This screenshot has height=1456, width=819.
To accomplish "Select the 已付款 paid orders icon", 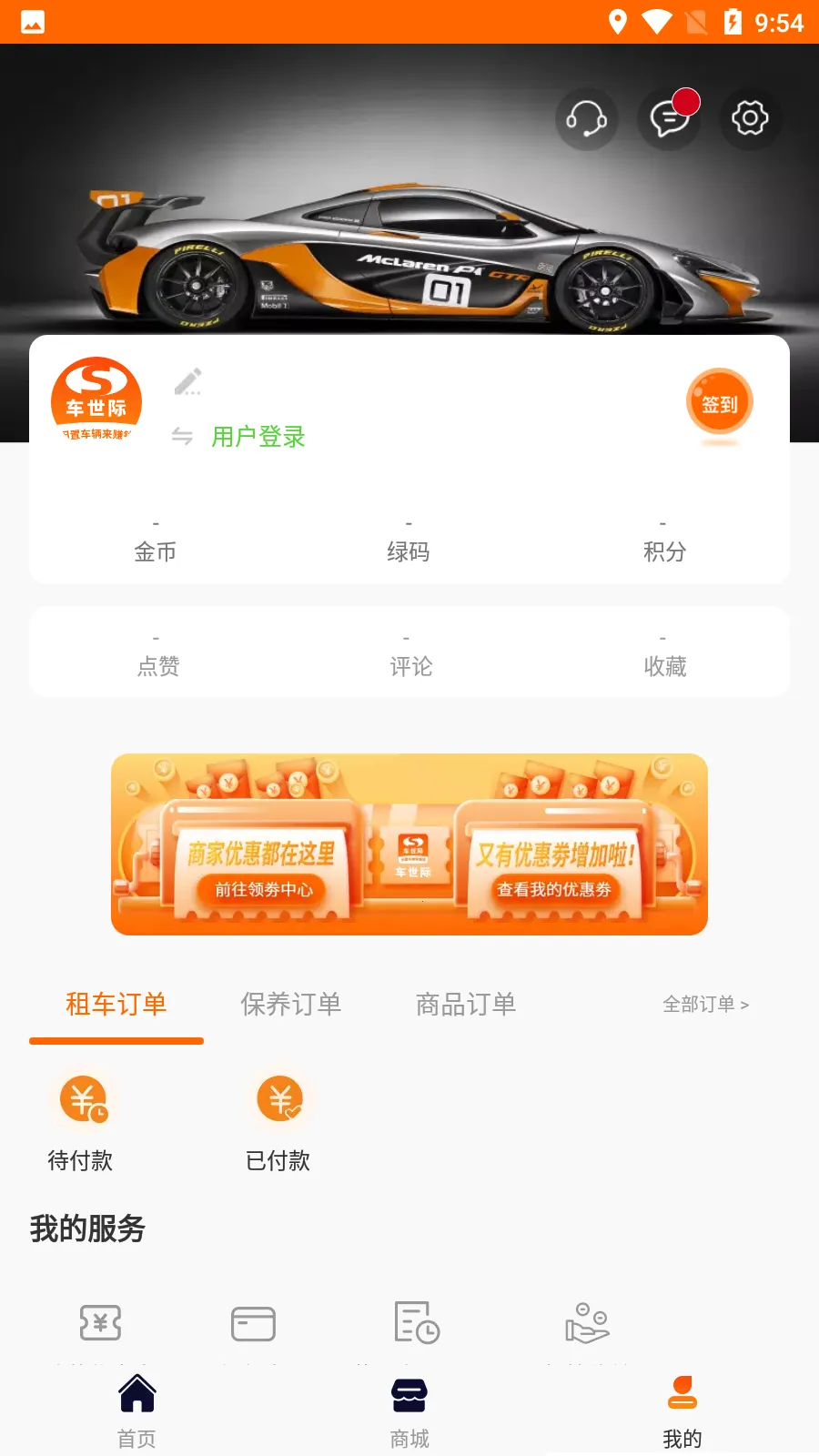I will [x=279, y=1099].
